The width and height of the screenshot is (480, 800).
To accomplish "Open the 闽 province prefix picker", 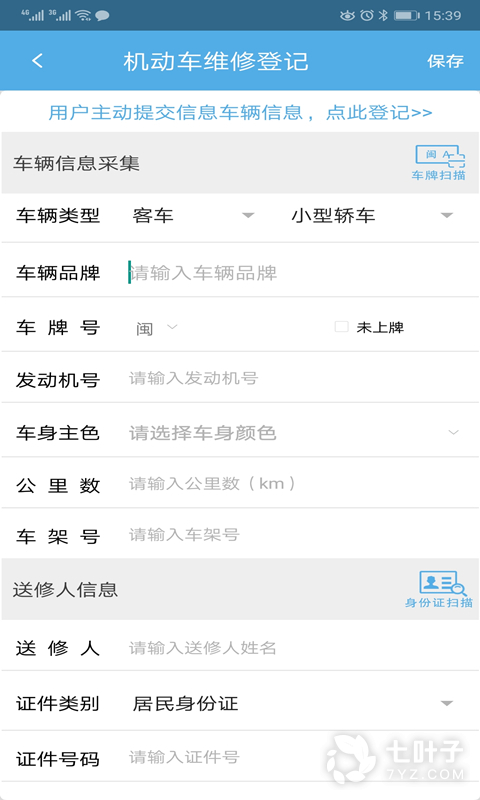I will pos(156,328).
